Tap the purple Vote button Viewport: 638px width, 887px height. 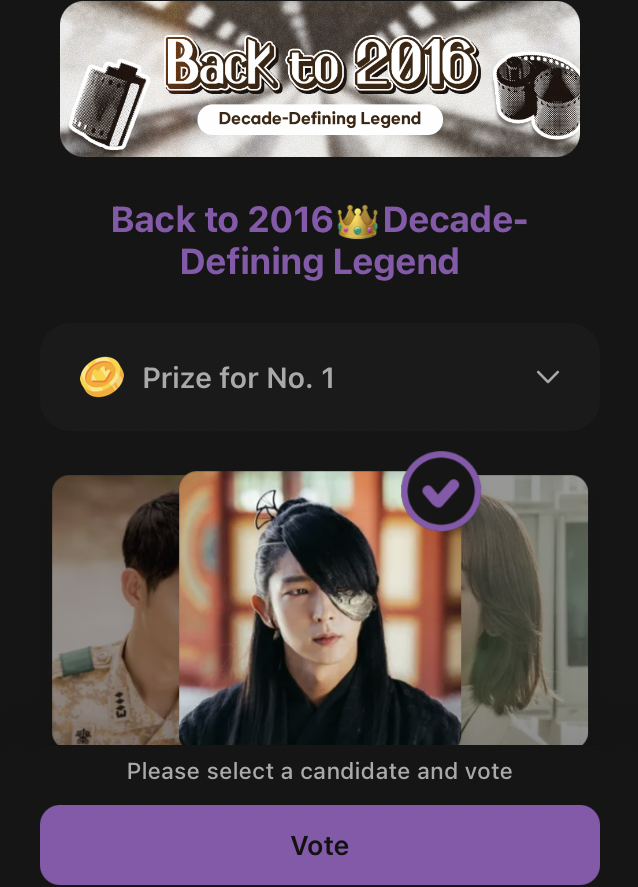320,845
